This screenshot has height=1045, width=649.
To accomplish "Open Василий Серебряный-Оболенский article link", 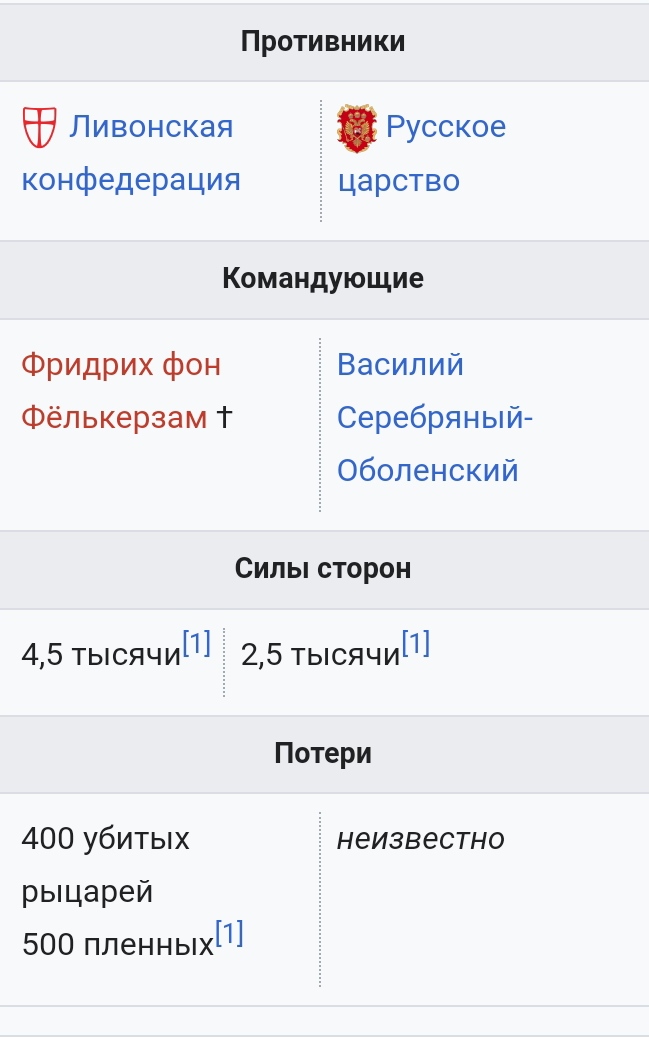I will [434, 417].
